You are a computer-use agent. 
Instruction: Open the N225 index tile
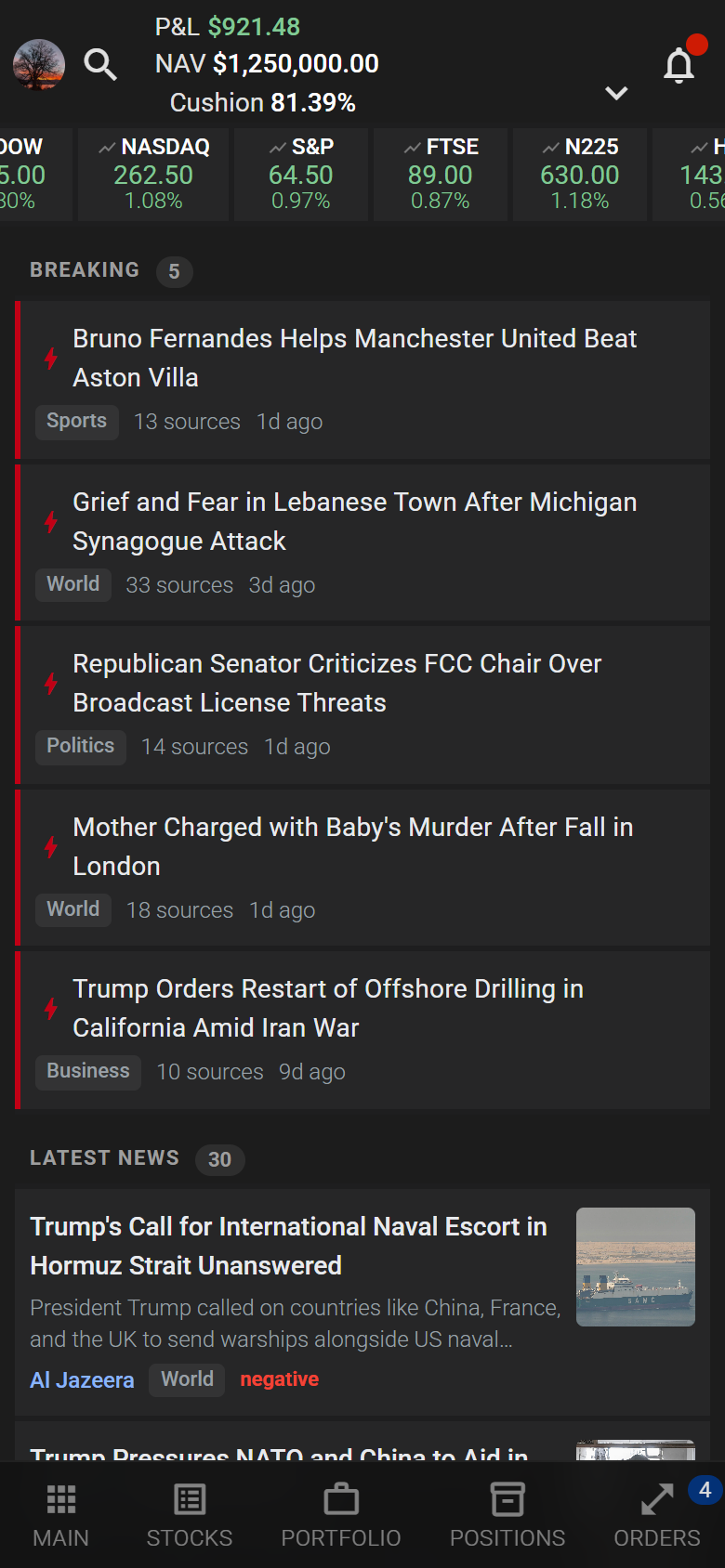(580, 175)
